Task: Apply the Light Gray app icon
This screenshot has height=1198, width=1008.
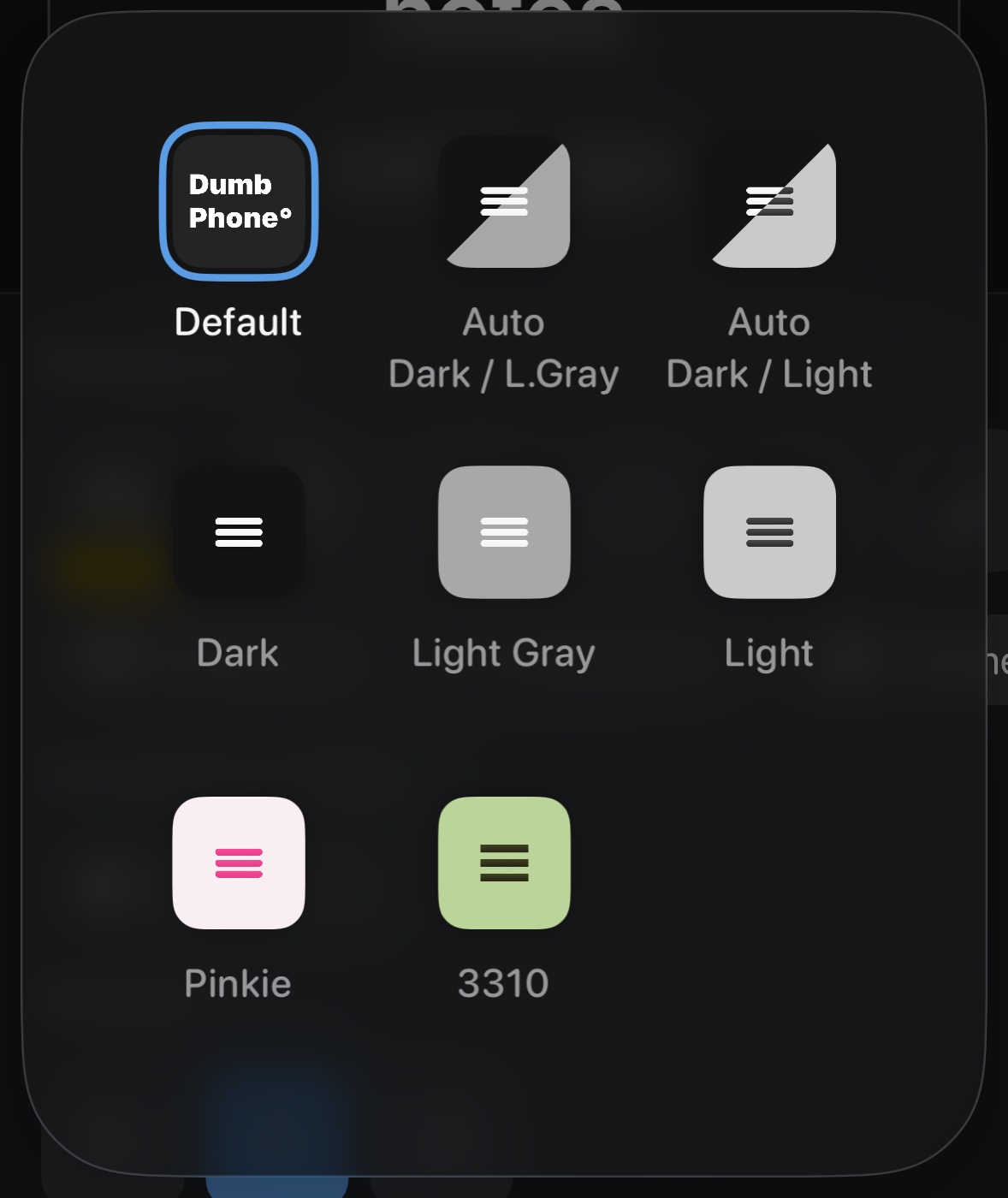Action: (504, 532)
